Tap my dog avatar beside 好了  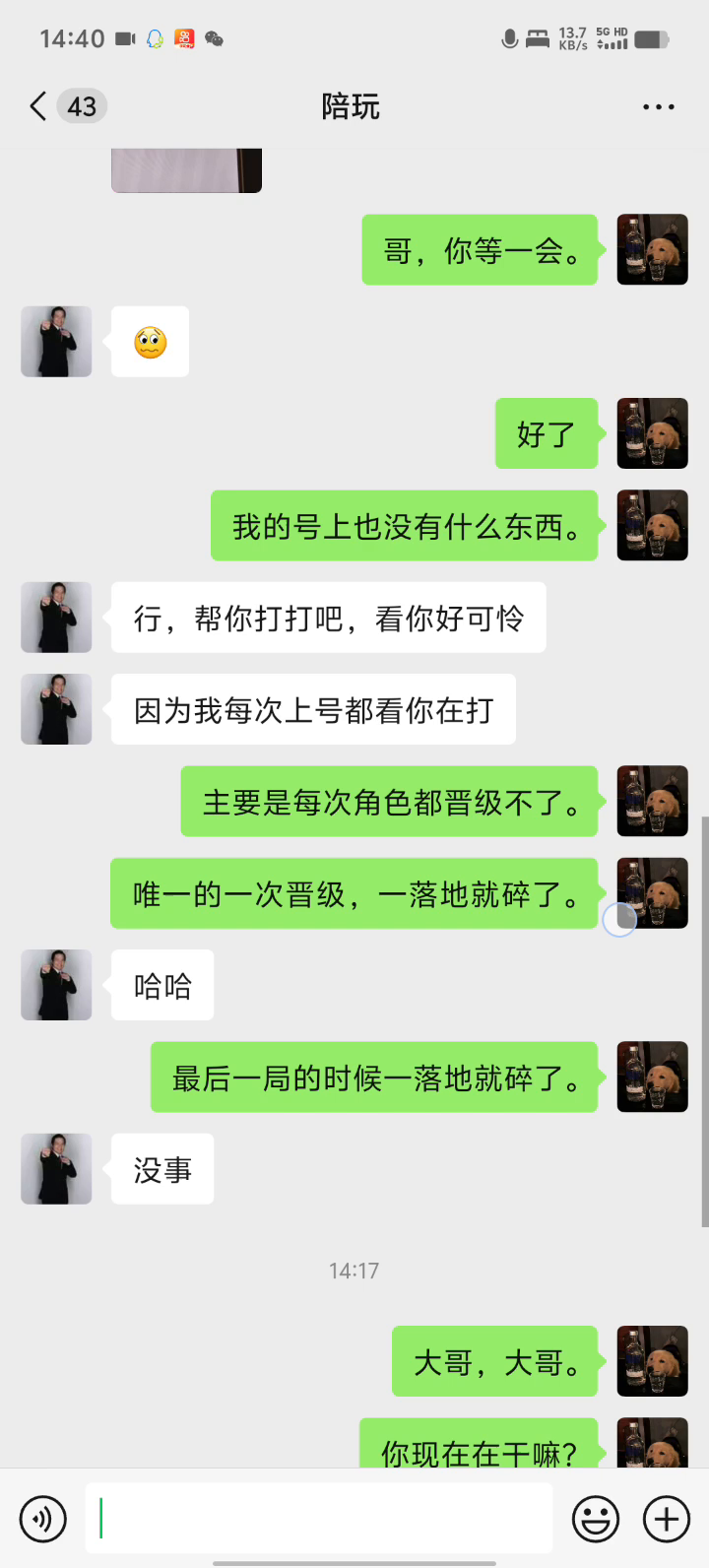pos(652,433)
